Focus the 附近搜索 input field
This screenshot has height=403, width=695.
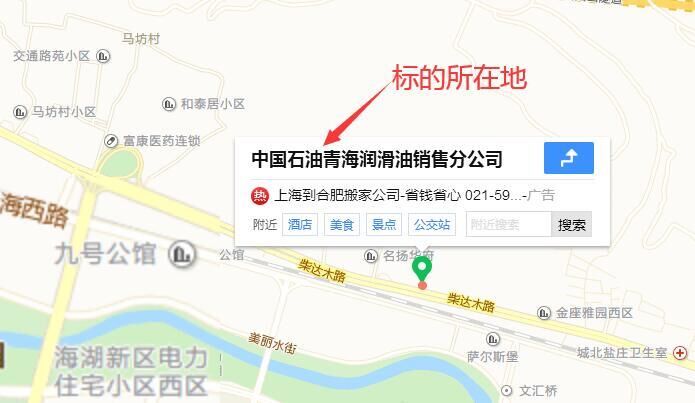click(x=508, y=224)
